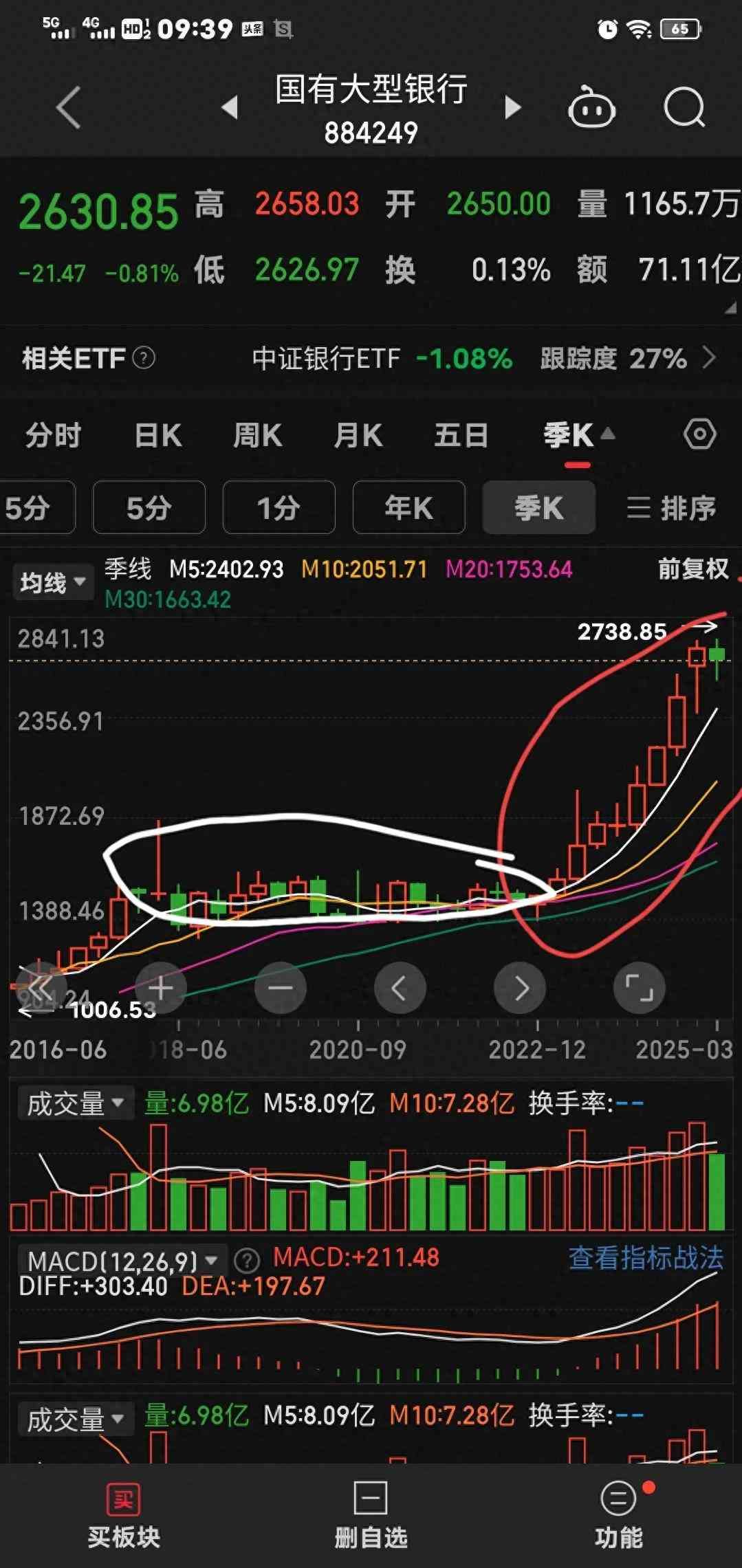This screenshot has height=1568, width=742.
Task: Open the 排序 sort option
Action: coord(671,508)
